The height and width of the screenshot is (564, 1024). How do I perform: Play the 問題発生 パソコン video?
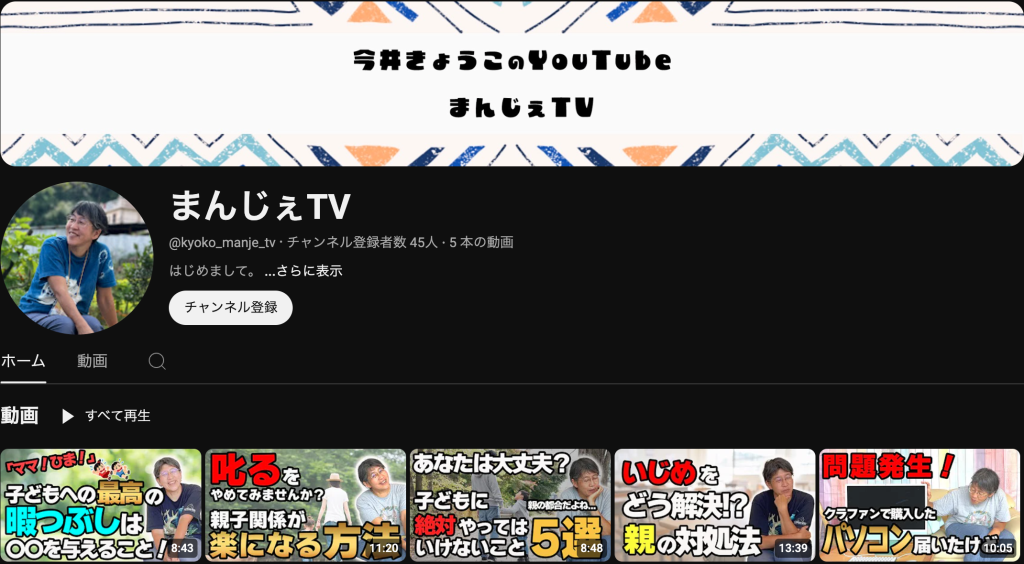point(919,505)
